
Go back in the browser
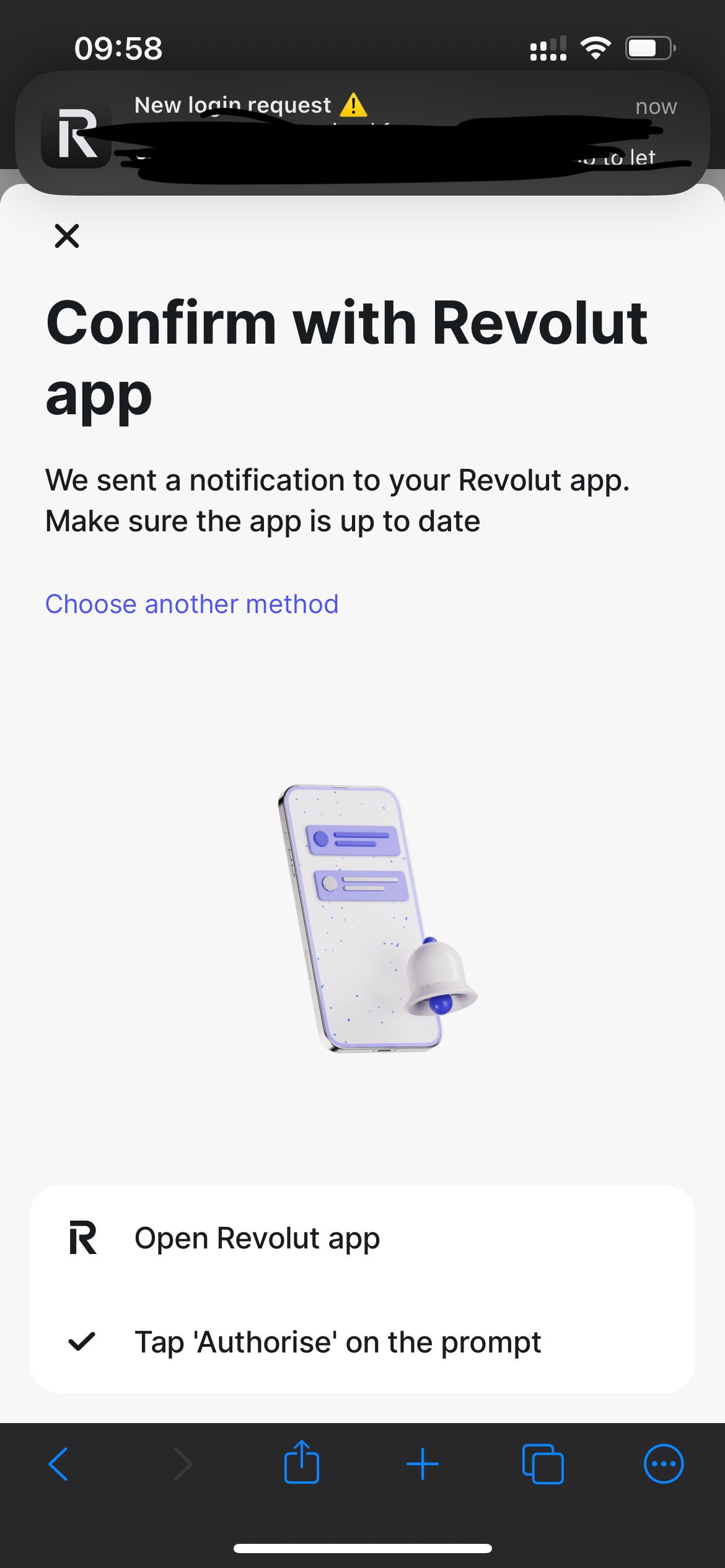click(58, 1464)
